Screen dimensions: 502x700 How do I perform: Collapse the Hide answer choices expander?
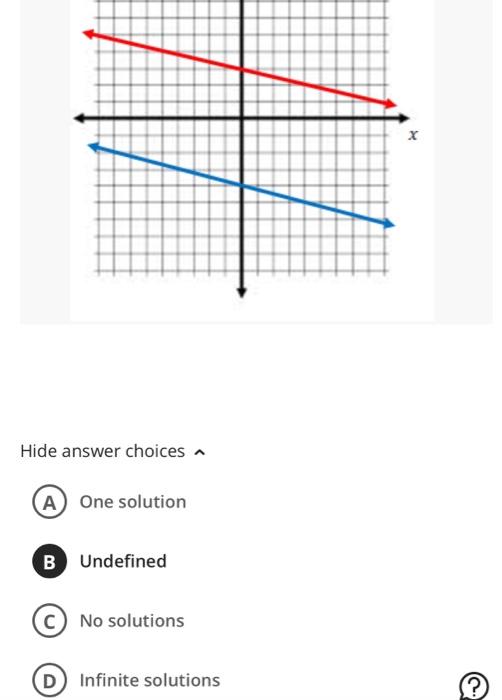tap(113, 451)
